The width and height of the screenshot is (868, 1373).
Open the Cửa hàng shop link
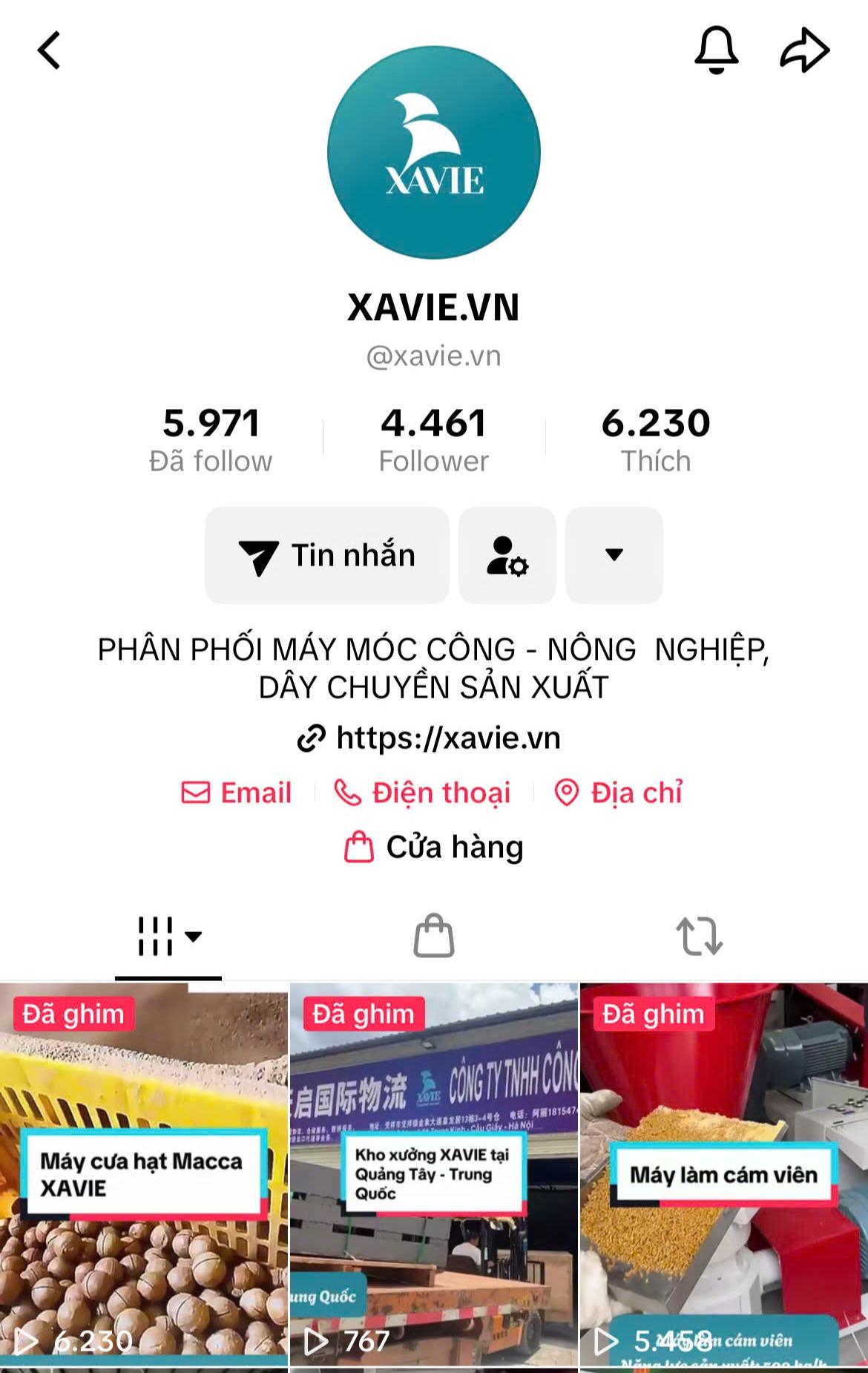[x=434, y=847]
